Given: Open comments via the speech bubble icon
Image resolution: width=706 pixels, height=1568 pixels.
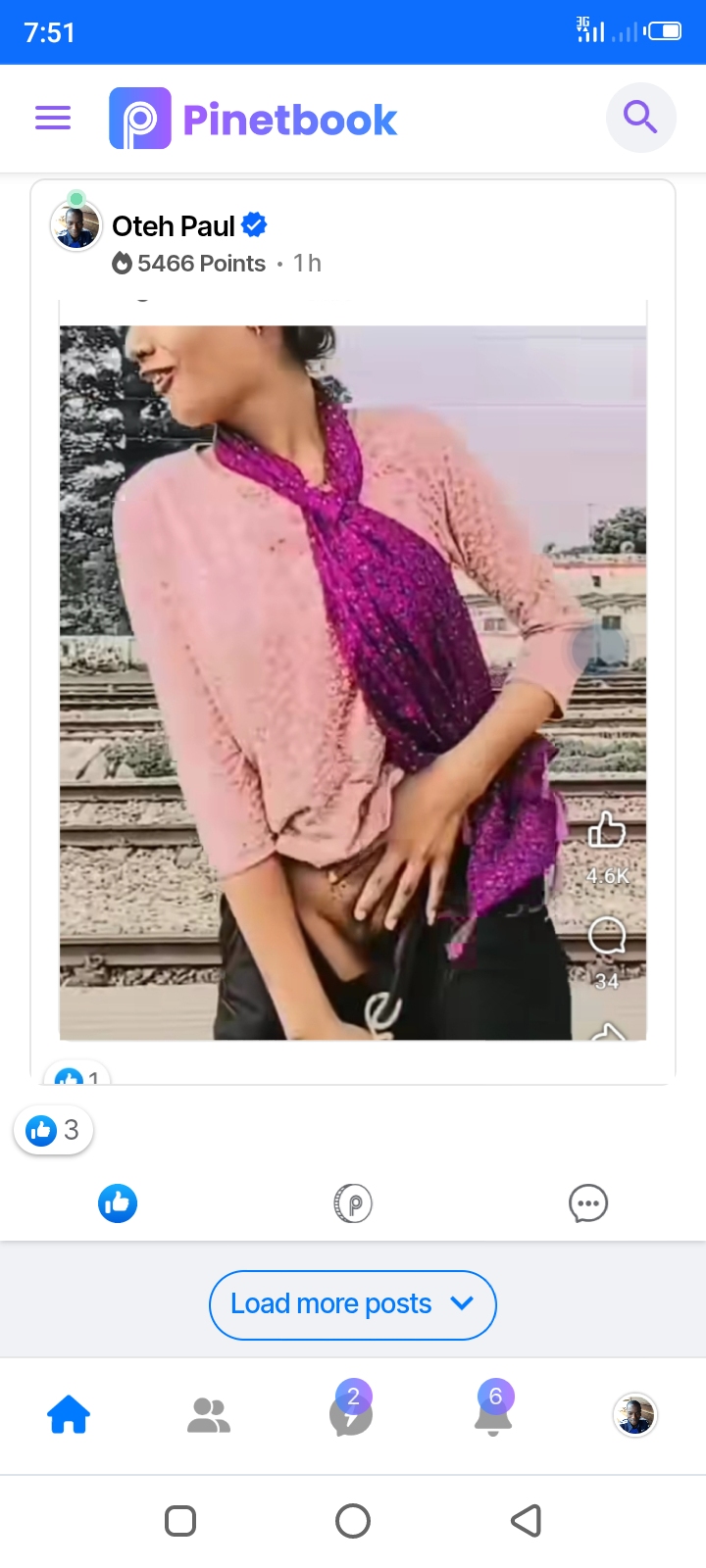Looking at the screenshot, I should [x=588, y=1202].
